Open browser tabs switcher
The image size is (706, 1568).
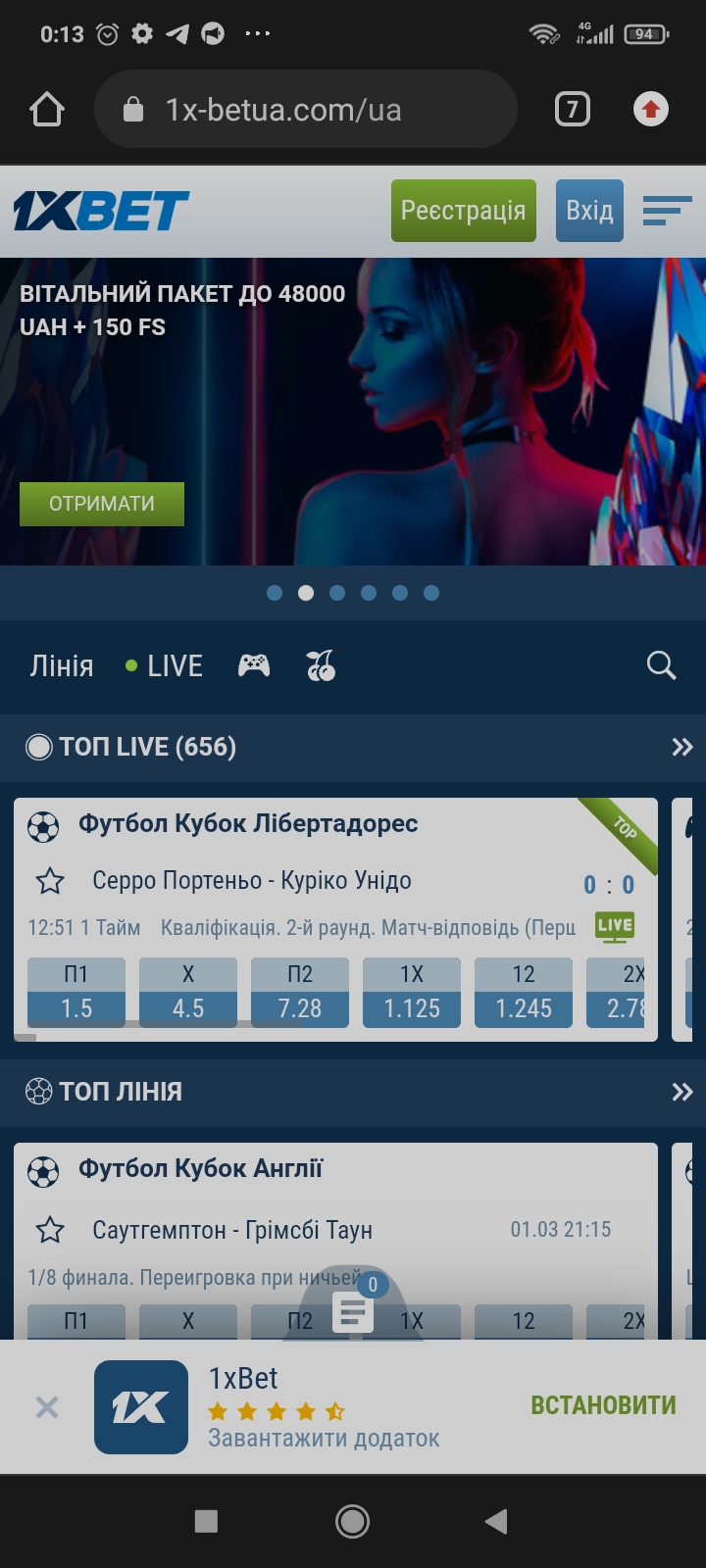coord(573,109)
